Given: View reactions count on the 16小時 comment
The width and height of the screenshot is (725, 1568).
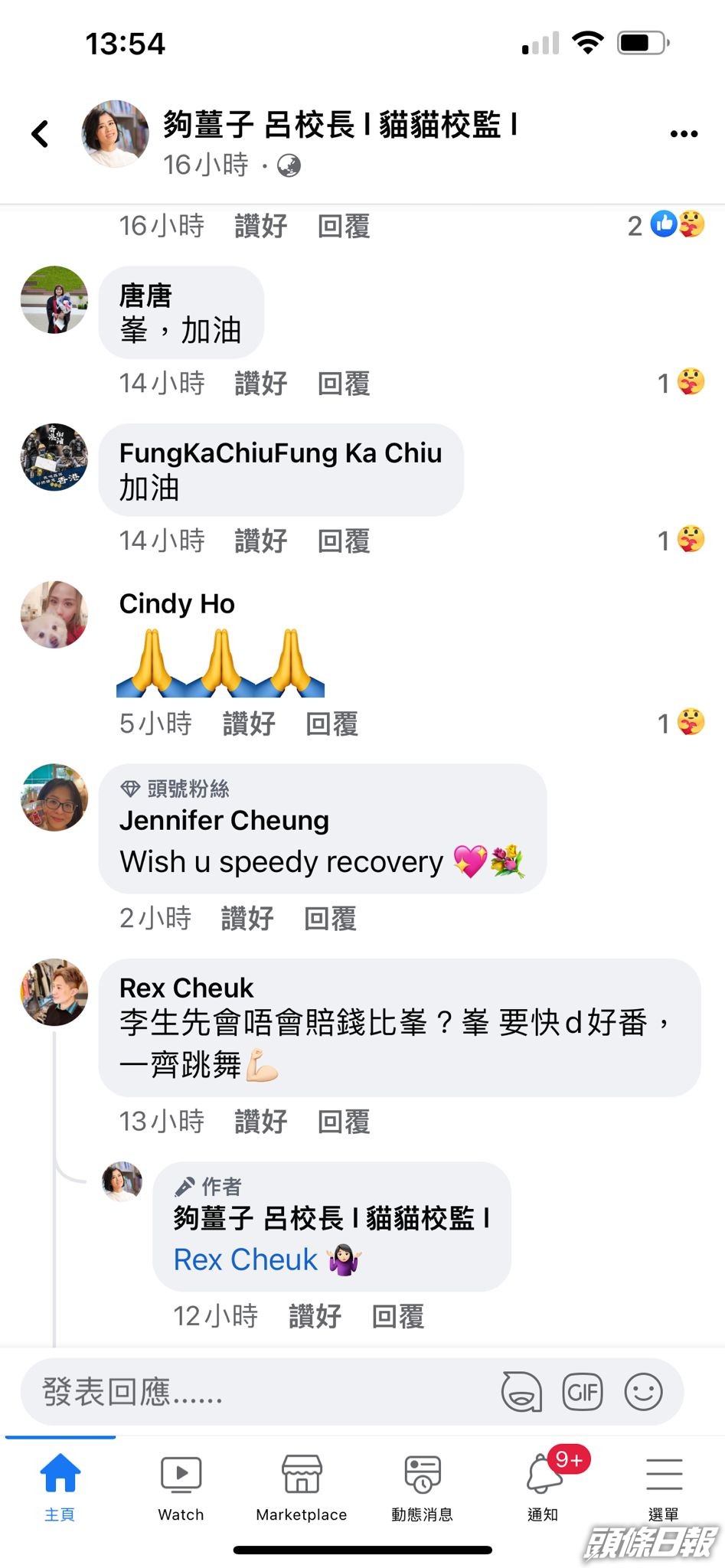Looking at the screenshot, I should coord(663,224).
